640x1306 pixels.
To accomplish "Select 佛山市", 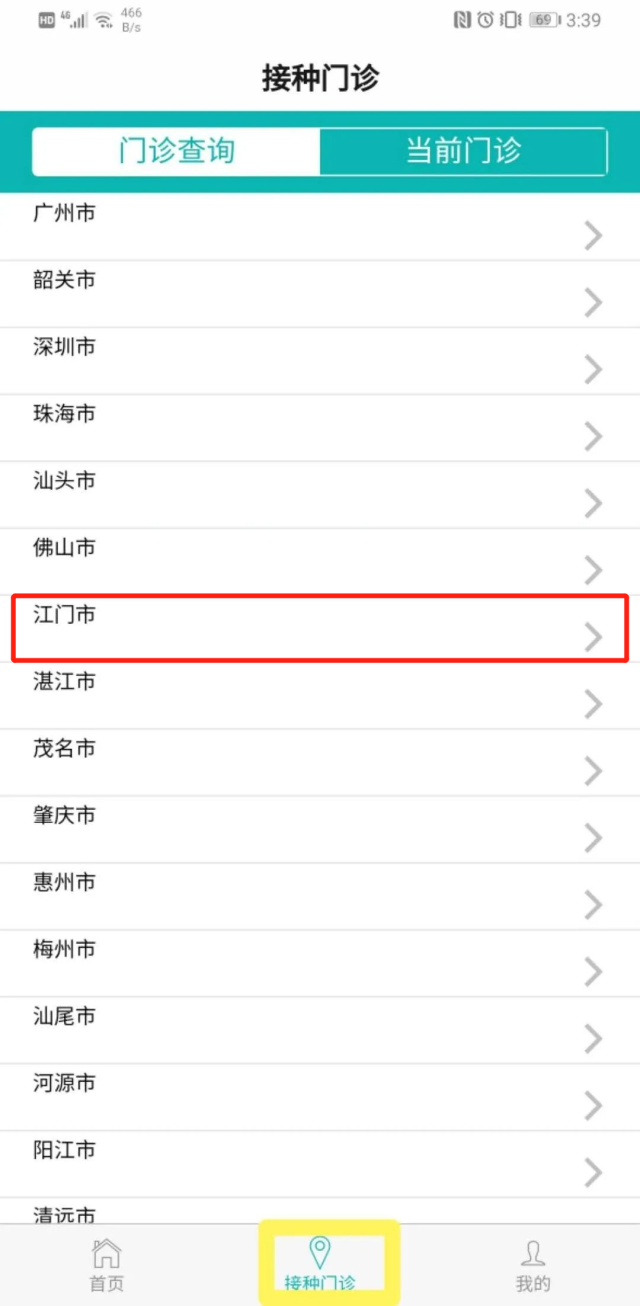I will coord(320,562).
